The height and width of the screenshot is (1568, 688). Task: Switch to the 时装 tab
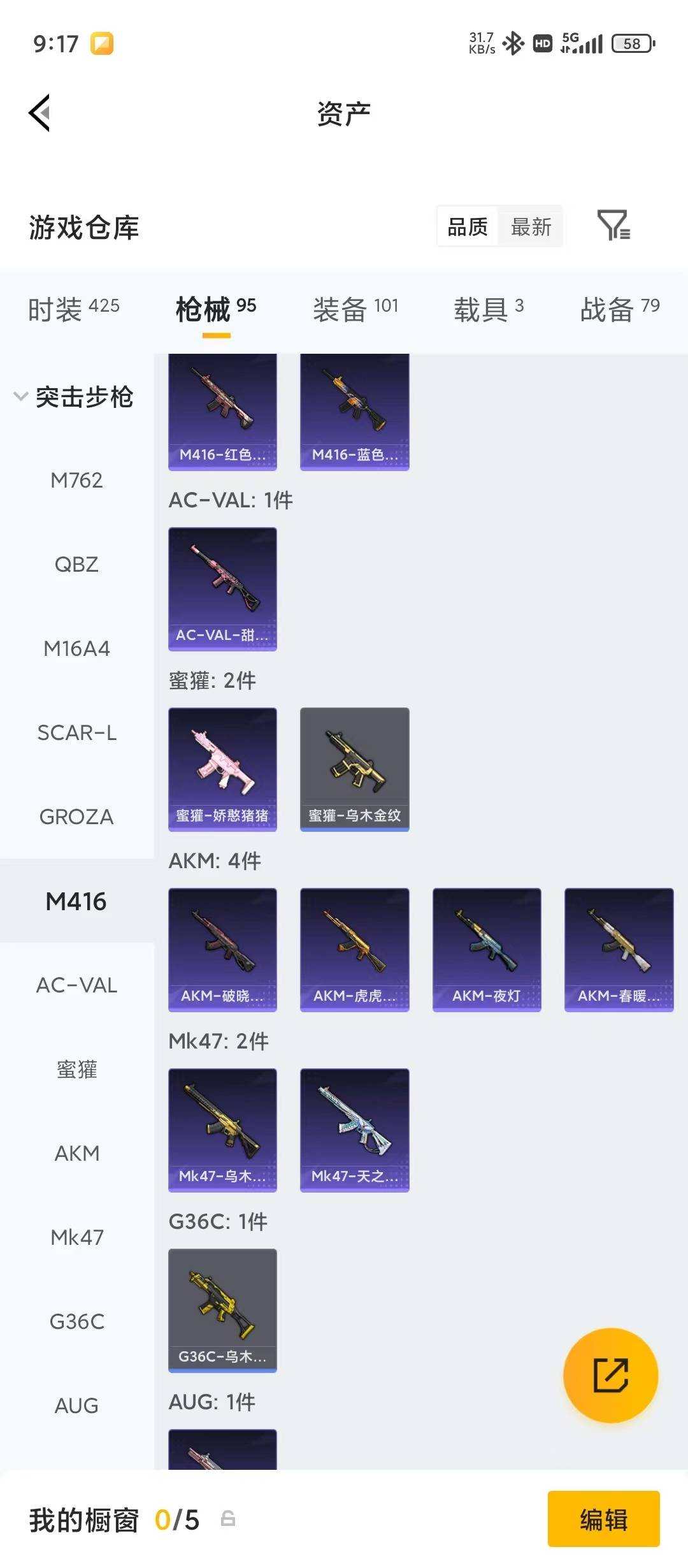(73, 309)
